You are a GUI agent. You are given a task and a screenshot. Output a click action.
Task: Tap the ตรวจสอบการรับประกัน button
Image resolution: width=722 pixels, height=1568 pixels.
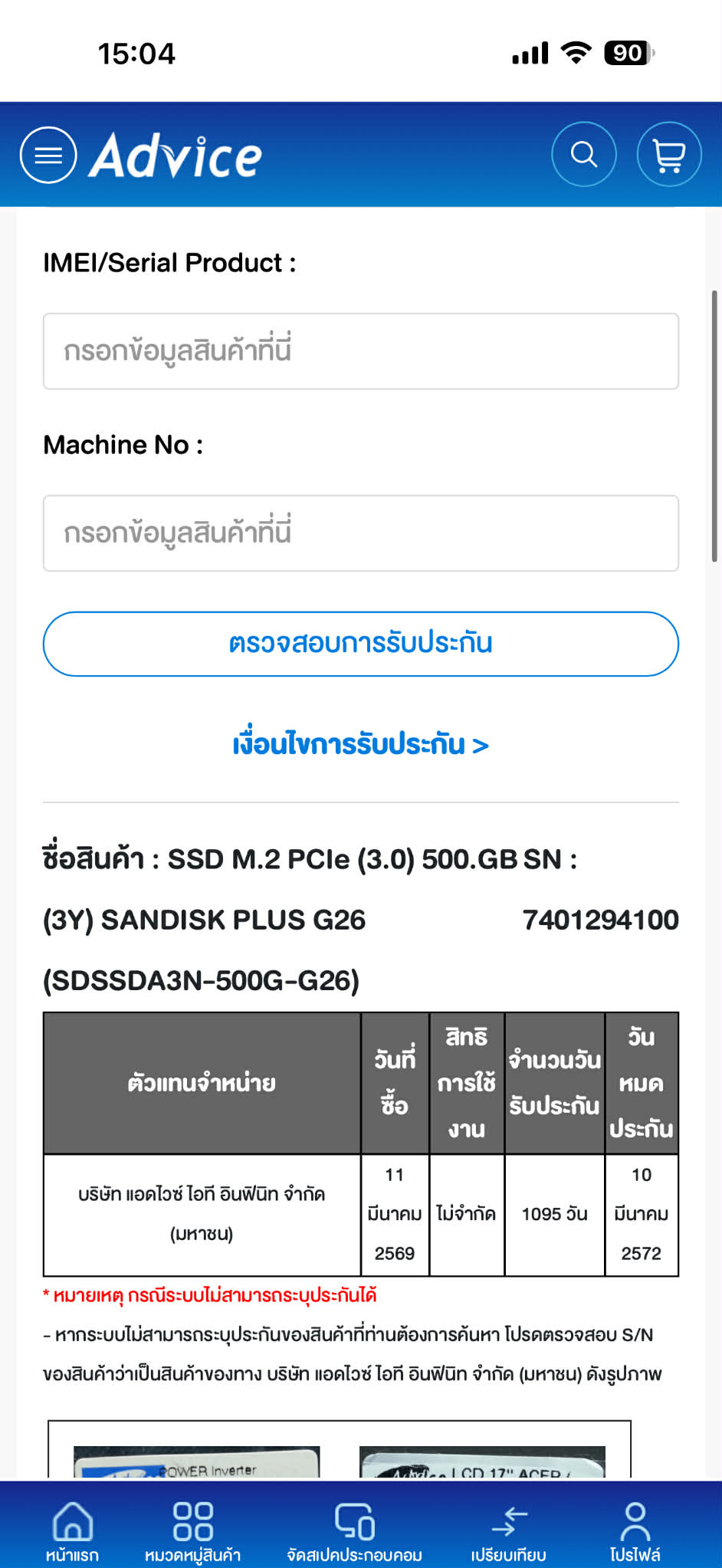(360, 644)
